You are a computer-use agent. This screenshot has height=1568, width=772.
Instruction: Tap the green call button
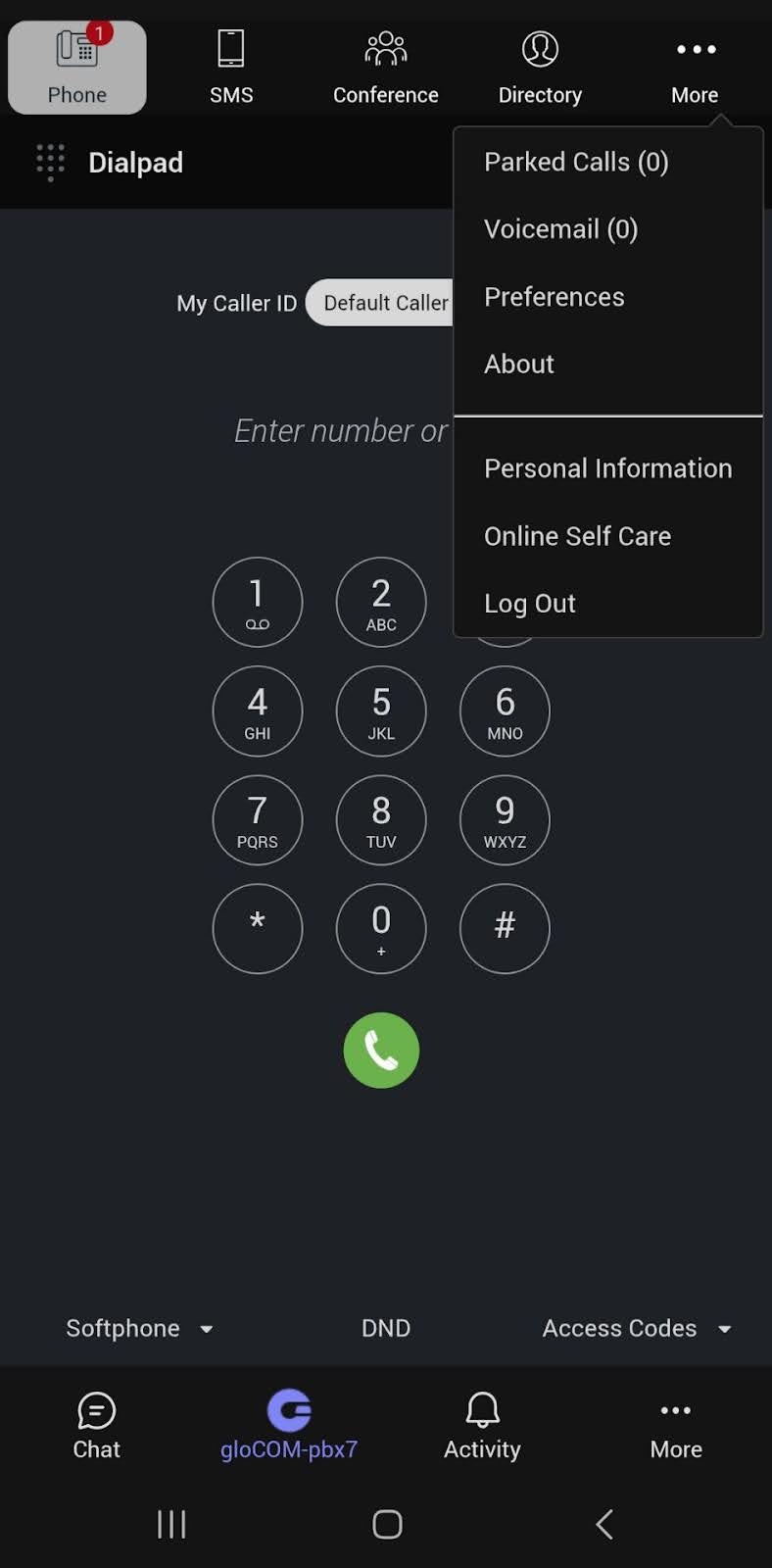(x=381, y=1050)
